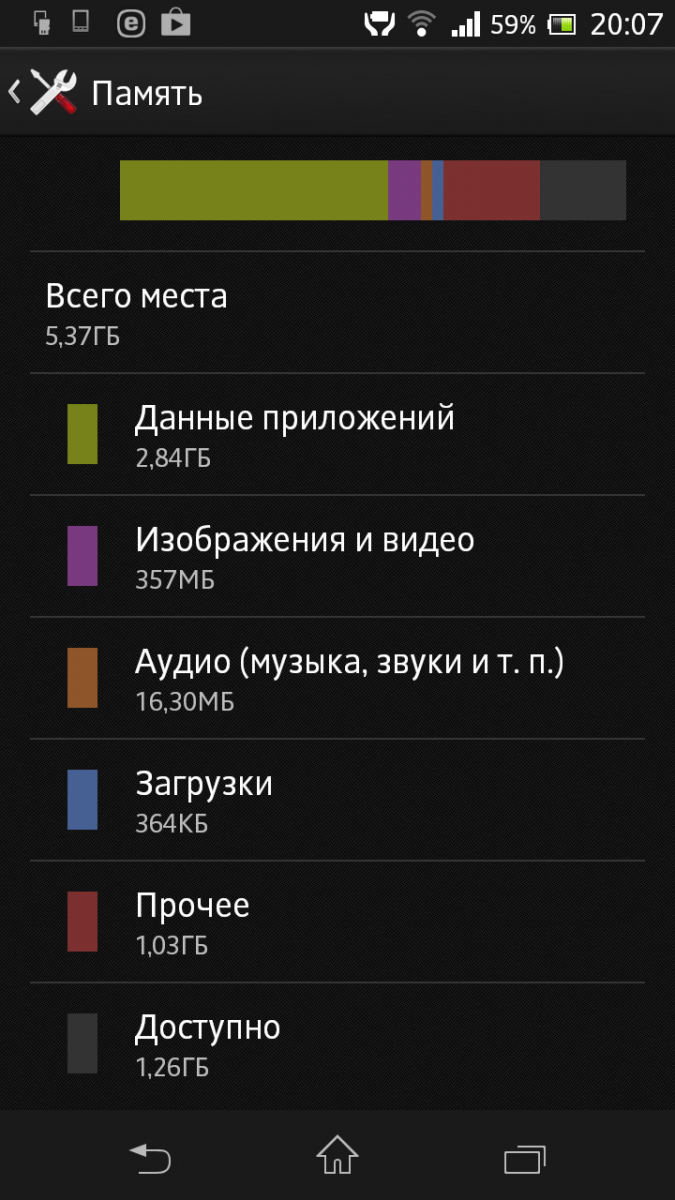Viewport: 675px width, 1200px height.
Task: Open the recent apps view
Action: tap(524, 1158)
